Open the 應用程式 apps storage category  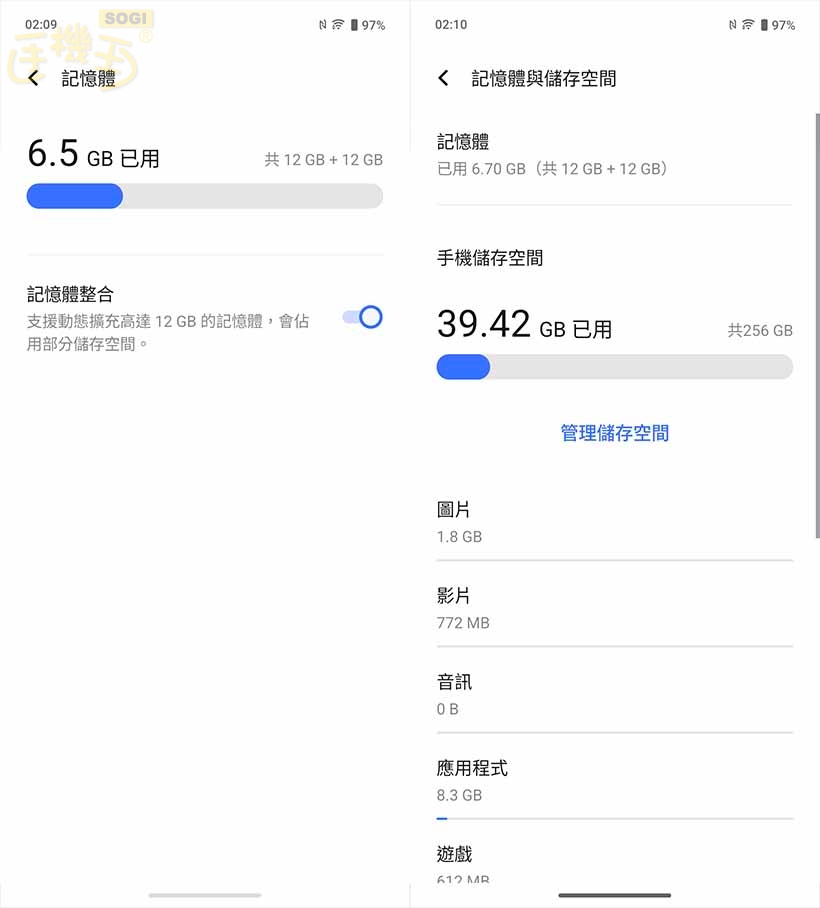[613, 781]
